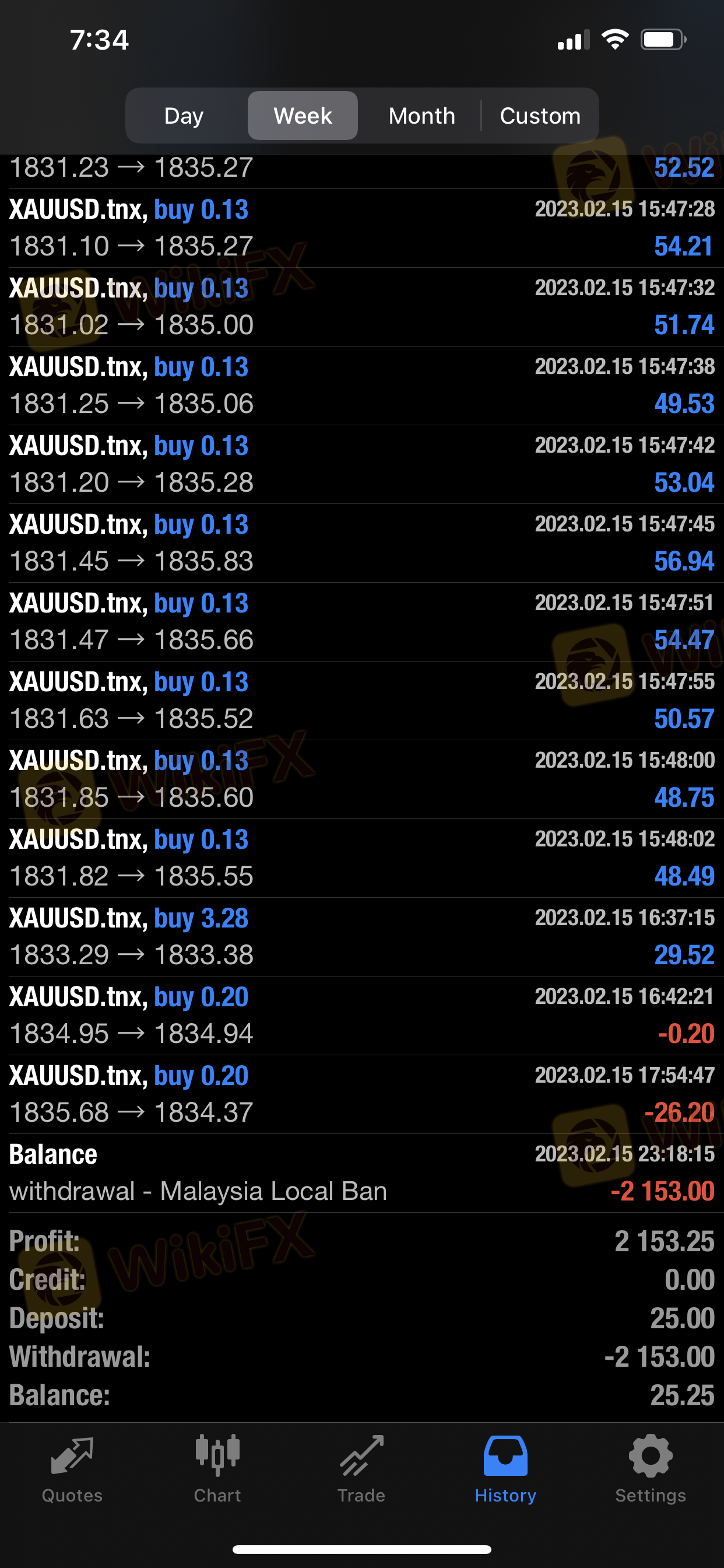Switch to the Day period

point(184,116)
